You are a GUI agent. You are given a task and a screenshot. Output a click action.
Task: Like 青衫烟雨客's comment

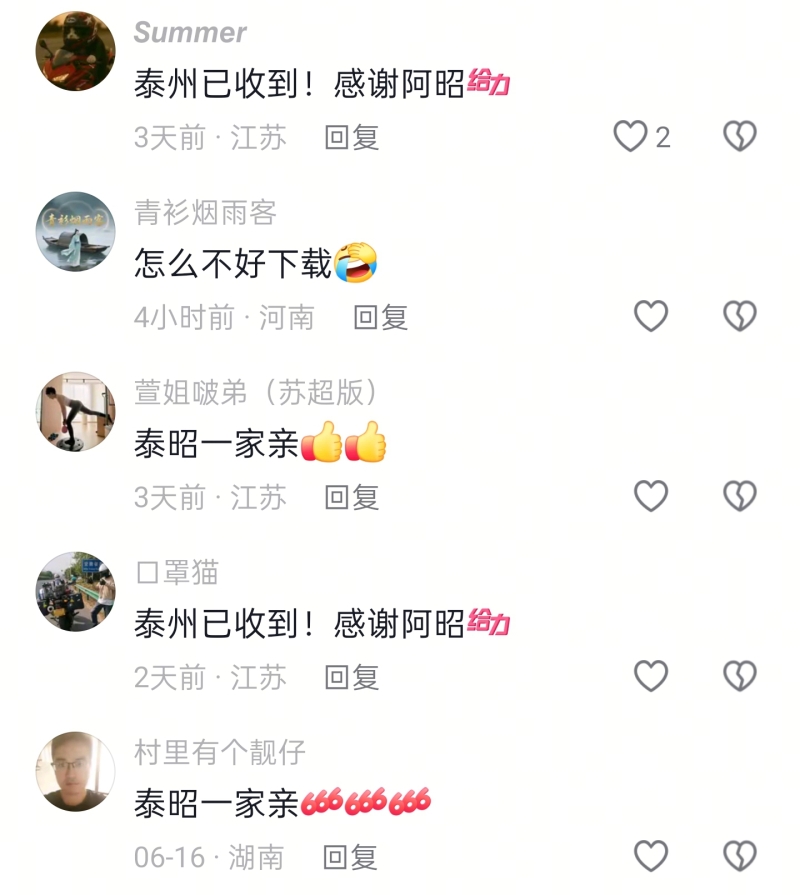(651, 316)
